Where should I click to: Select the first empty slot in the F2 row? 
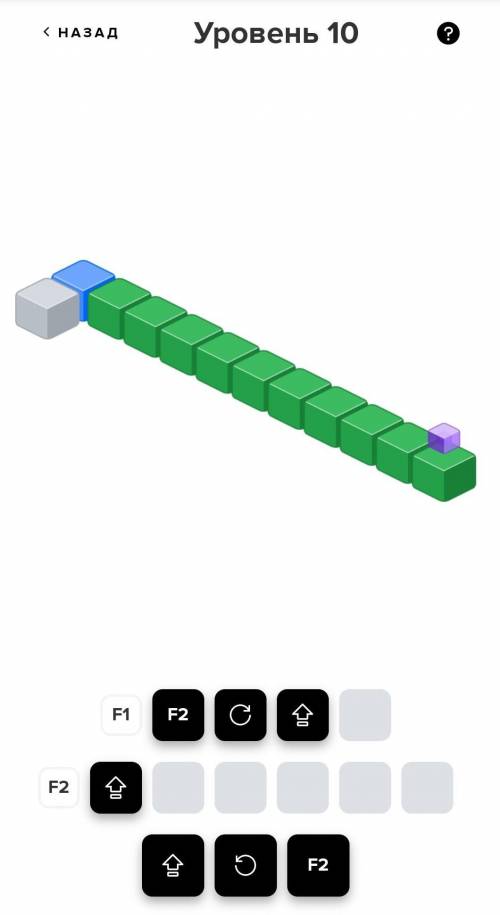(178, 787)
